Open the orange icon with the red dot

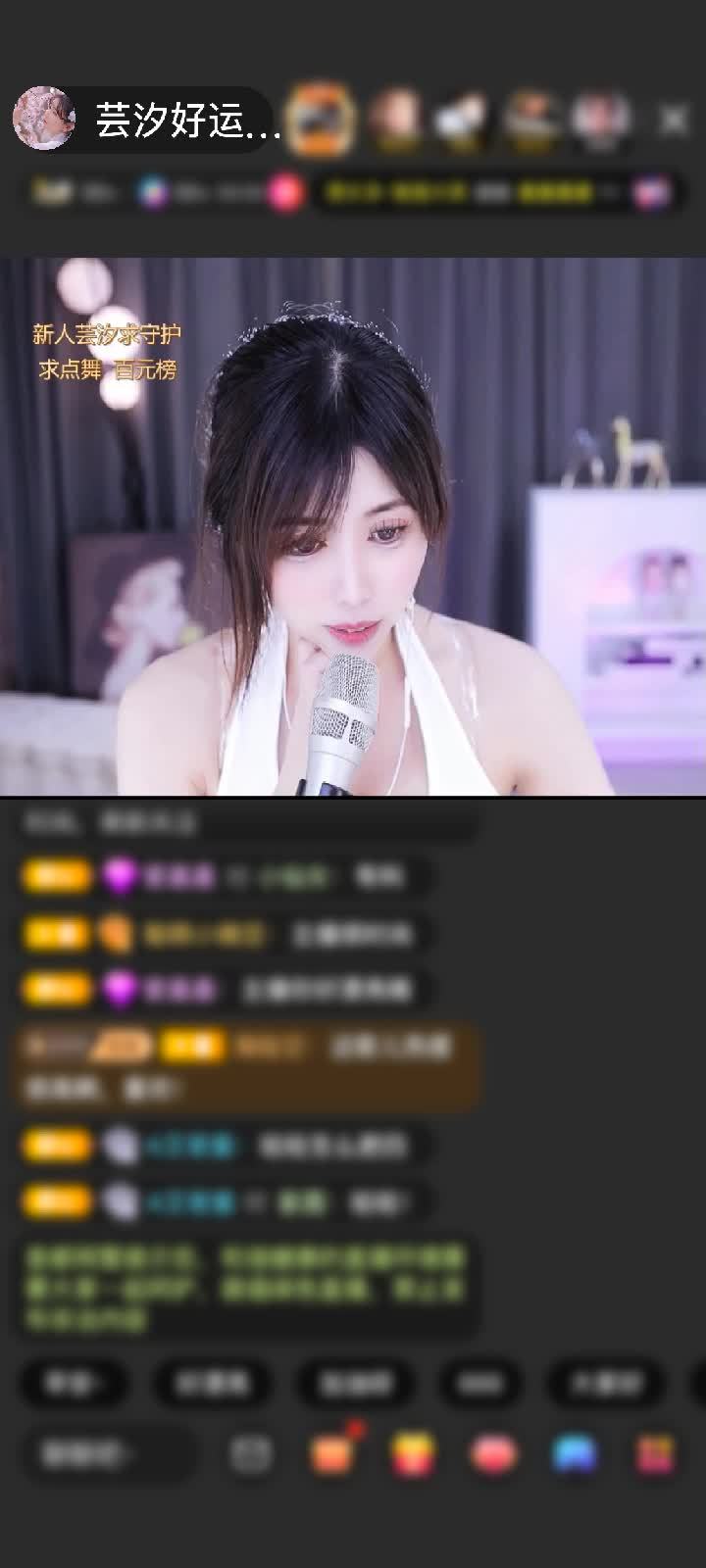(332, 1452)
